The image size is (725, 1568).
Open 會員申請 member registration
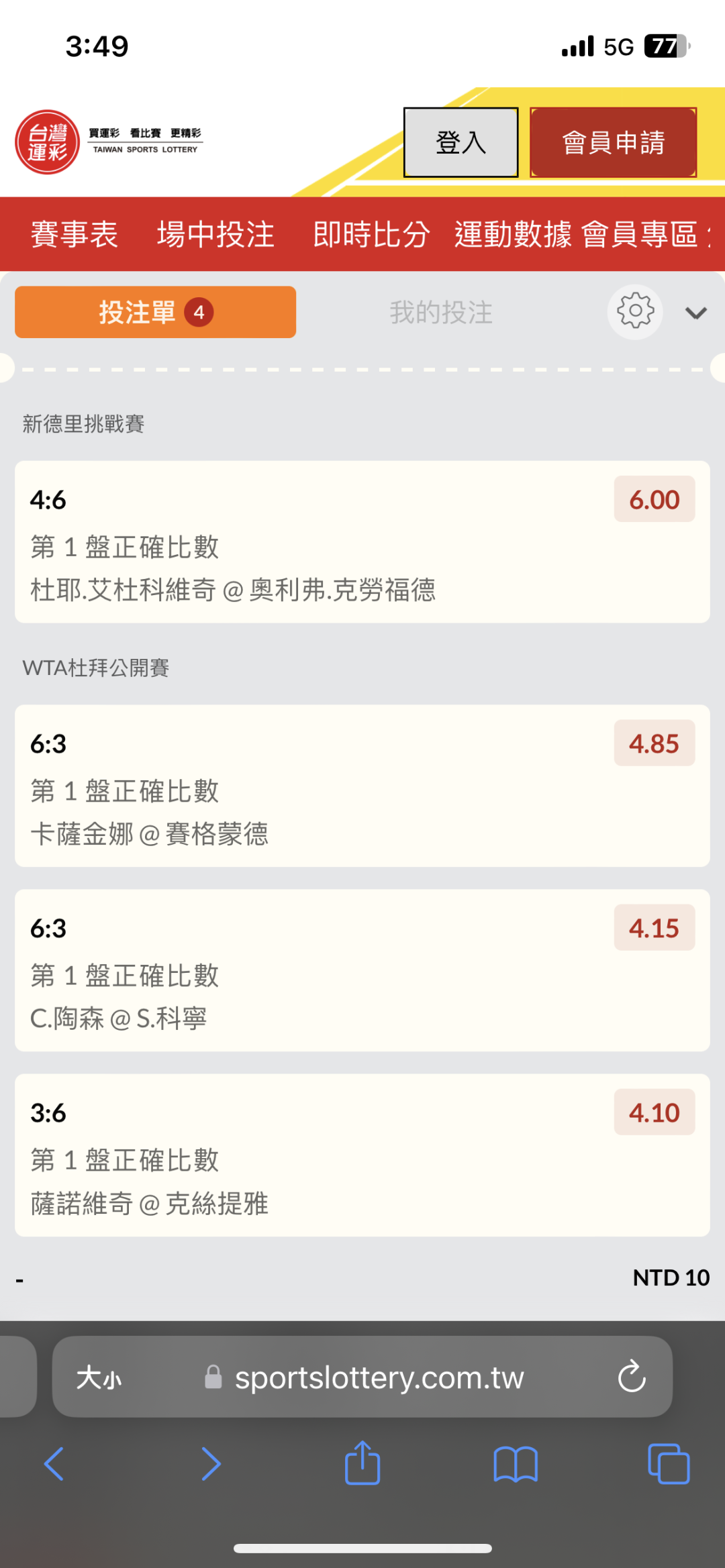613,142
